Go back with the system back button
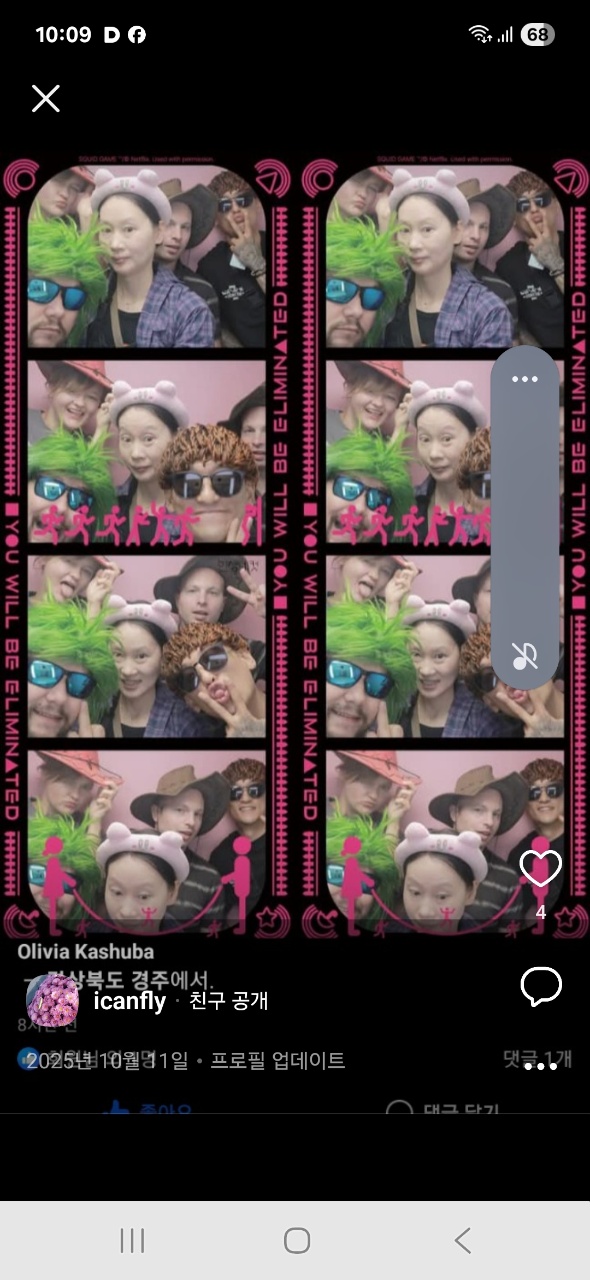 [462, 1241]
